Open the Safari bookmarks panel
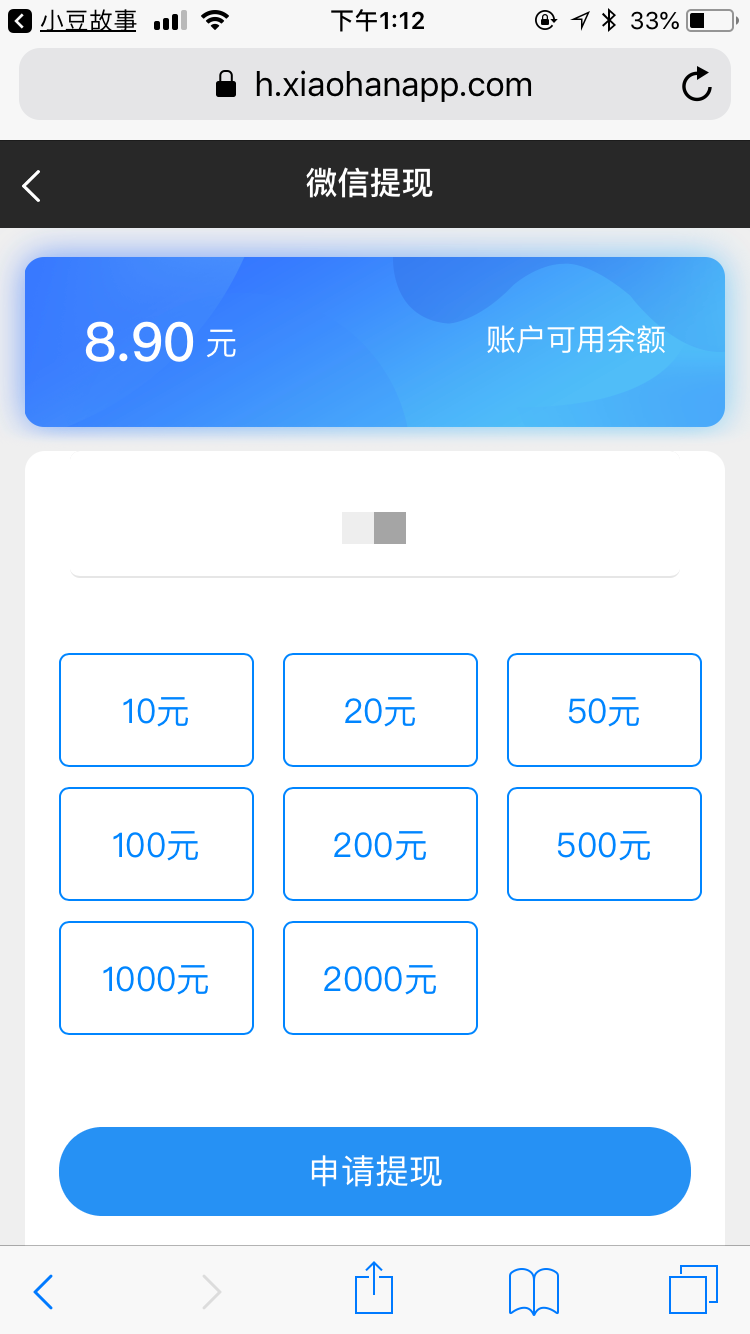The image size is (750, 1334). click(x=532, y=1290)
